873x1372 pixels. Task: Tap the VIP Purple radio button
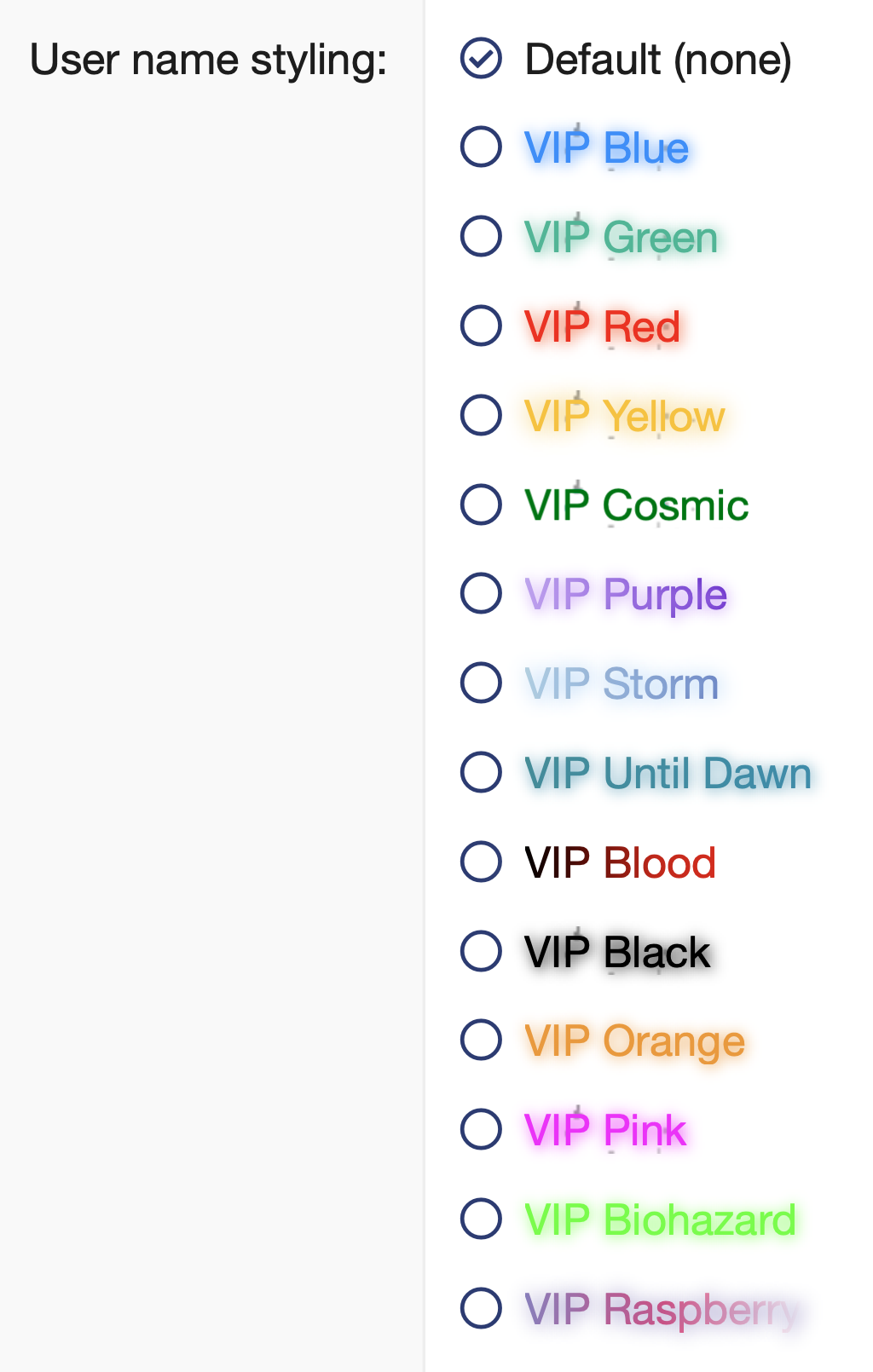[x=481, y=593]
